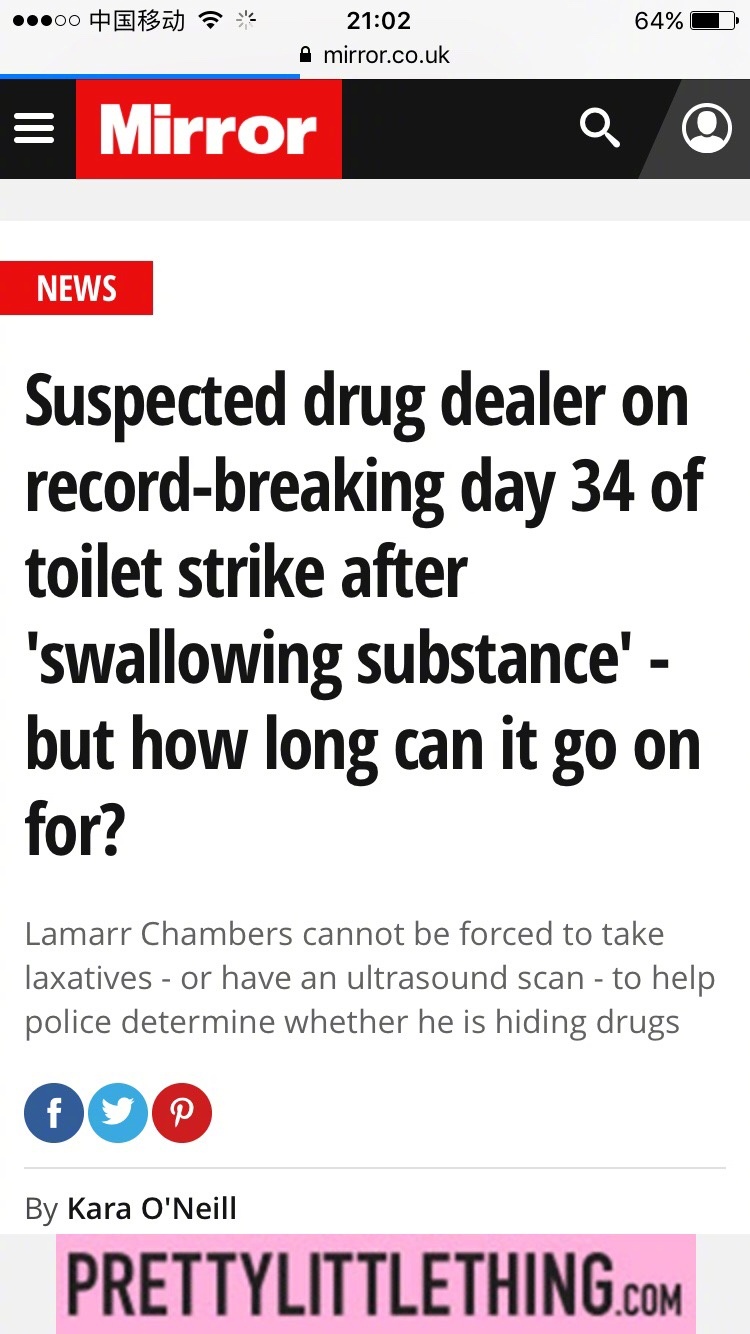Viewport: 750px width, 1334px height.
Task: Share article on Facebook
Action: point(53,1113)
